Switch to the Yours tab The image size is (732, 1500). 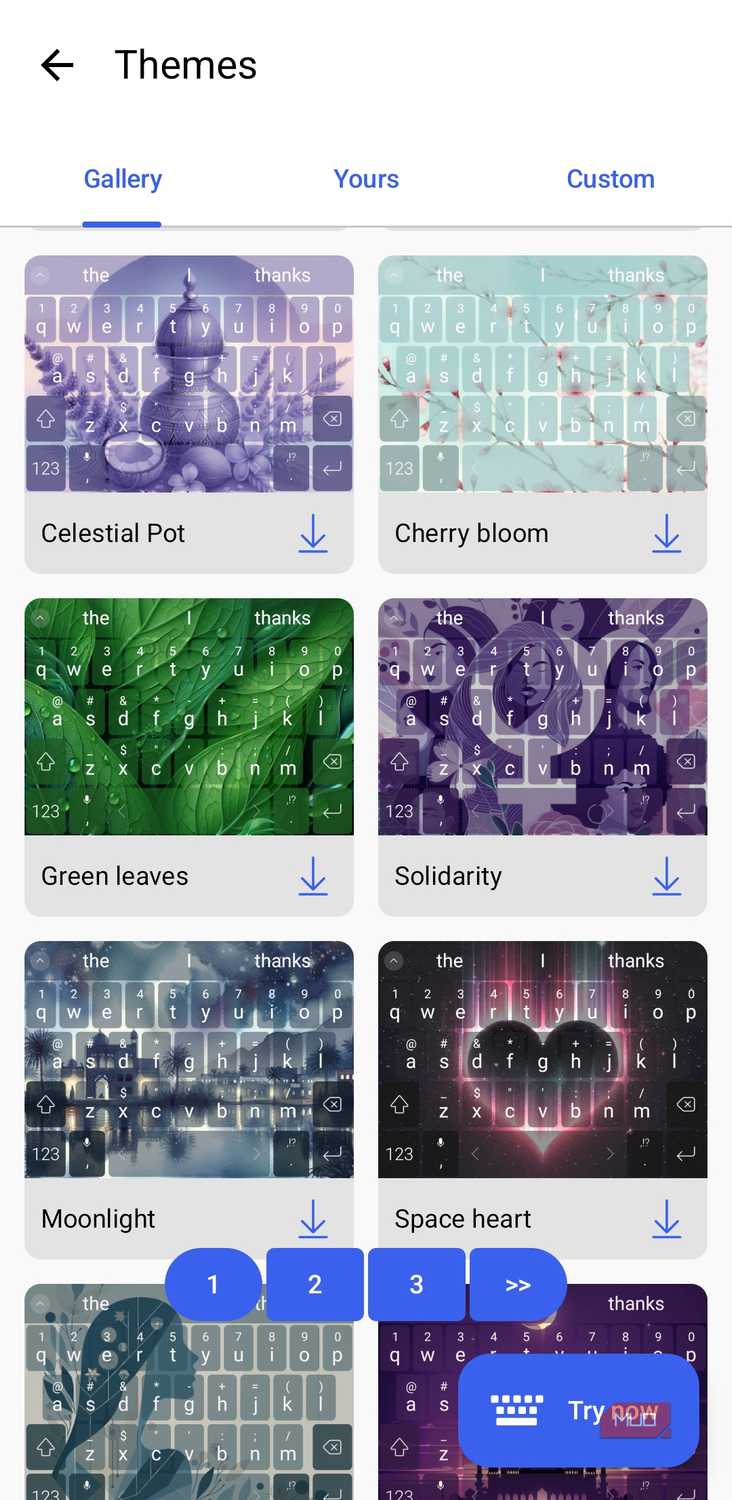click(366, 179)
